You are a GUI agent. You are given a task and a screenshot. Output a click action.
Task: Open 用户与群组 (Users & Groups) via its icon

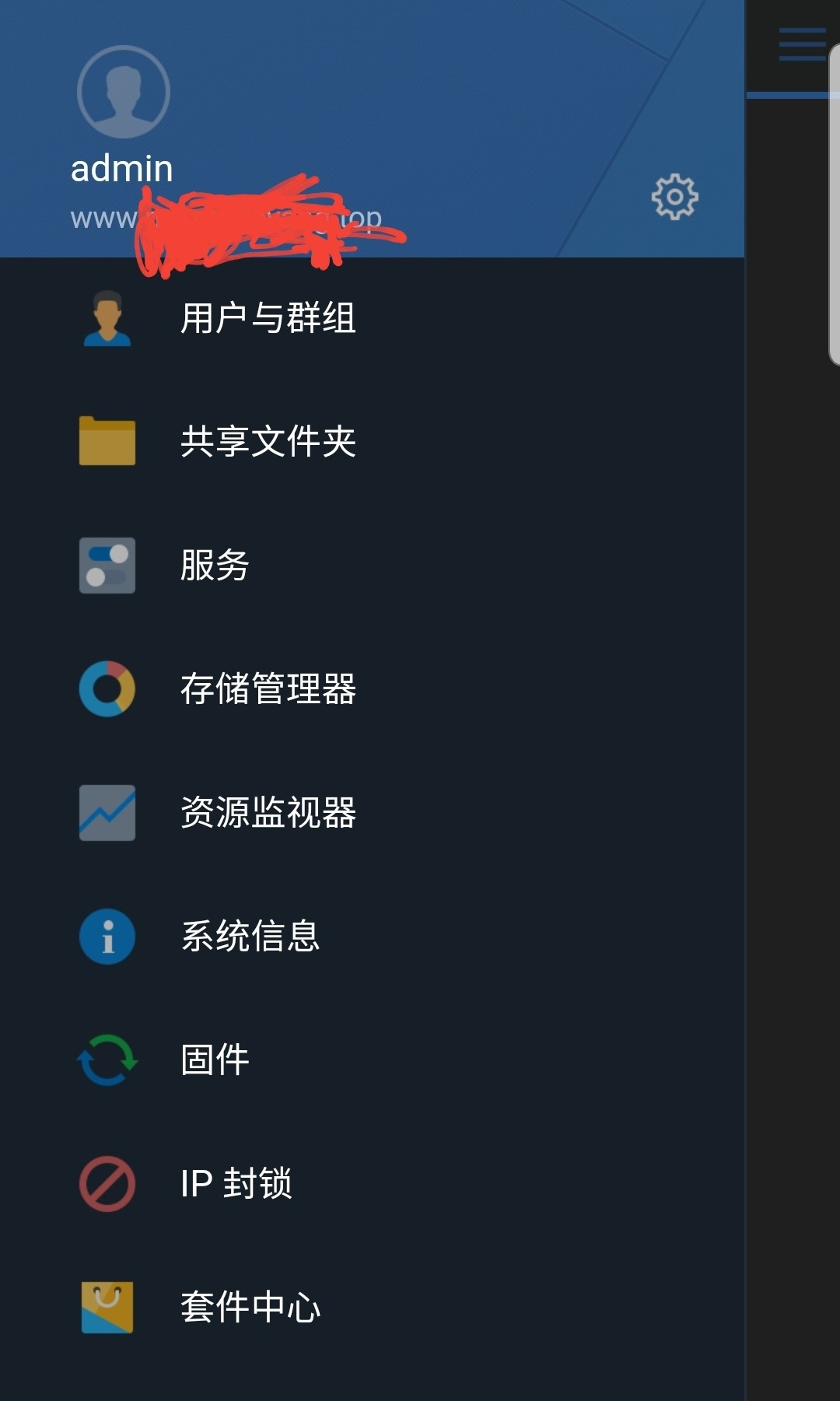(x=107, y=317)
